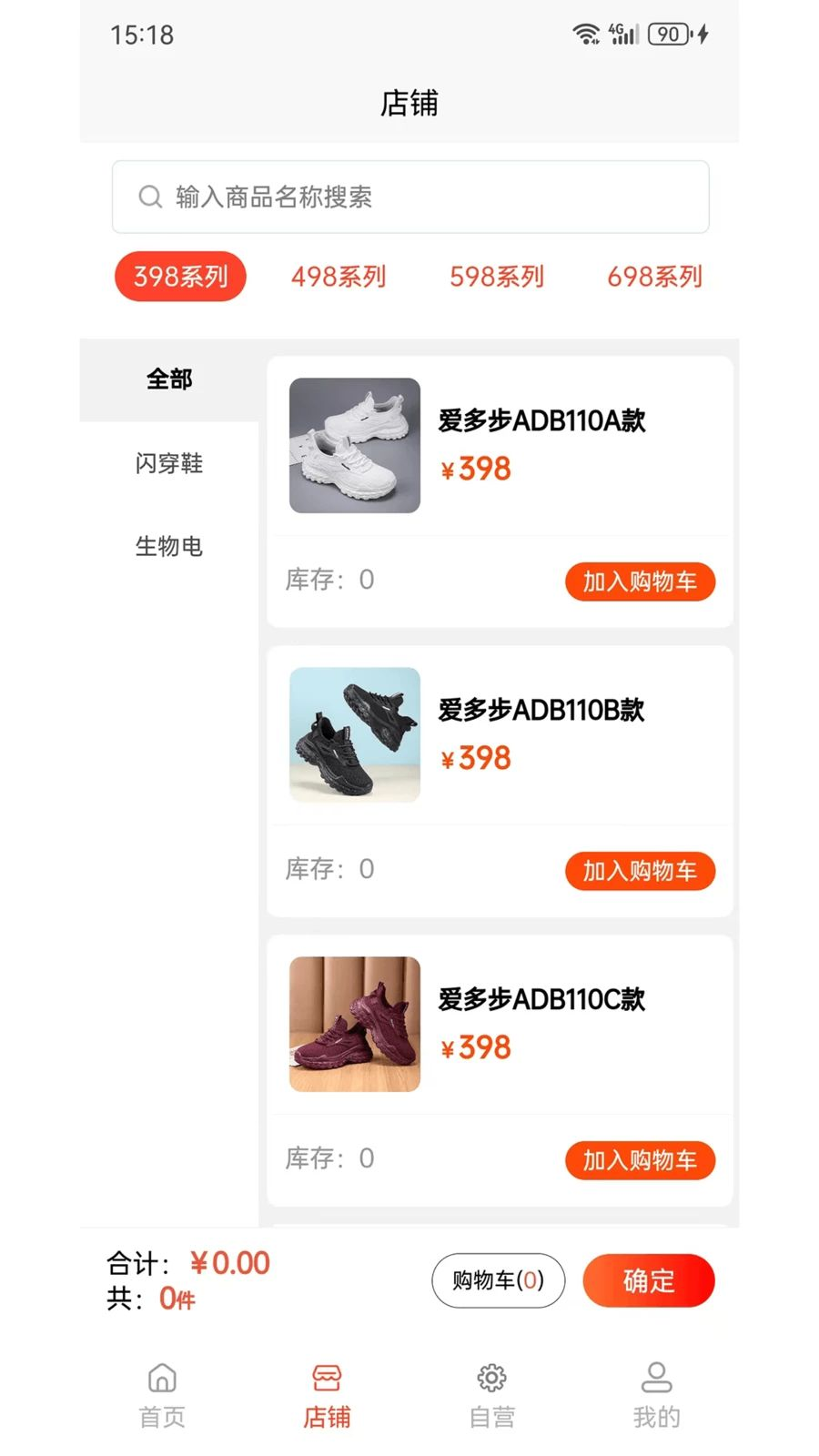
Task: Select the 全部 category
Action: [169, 379]
